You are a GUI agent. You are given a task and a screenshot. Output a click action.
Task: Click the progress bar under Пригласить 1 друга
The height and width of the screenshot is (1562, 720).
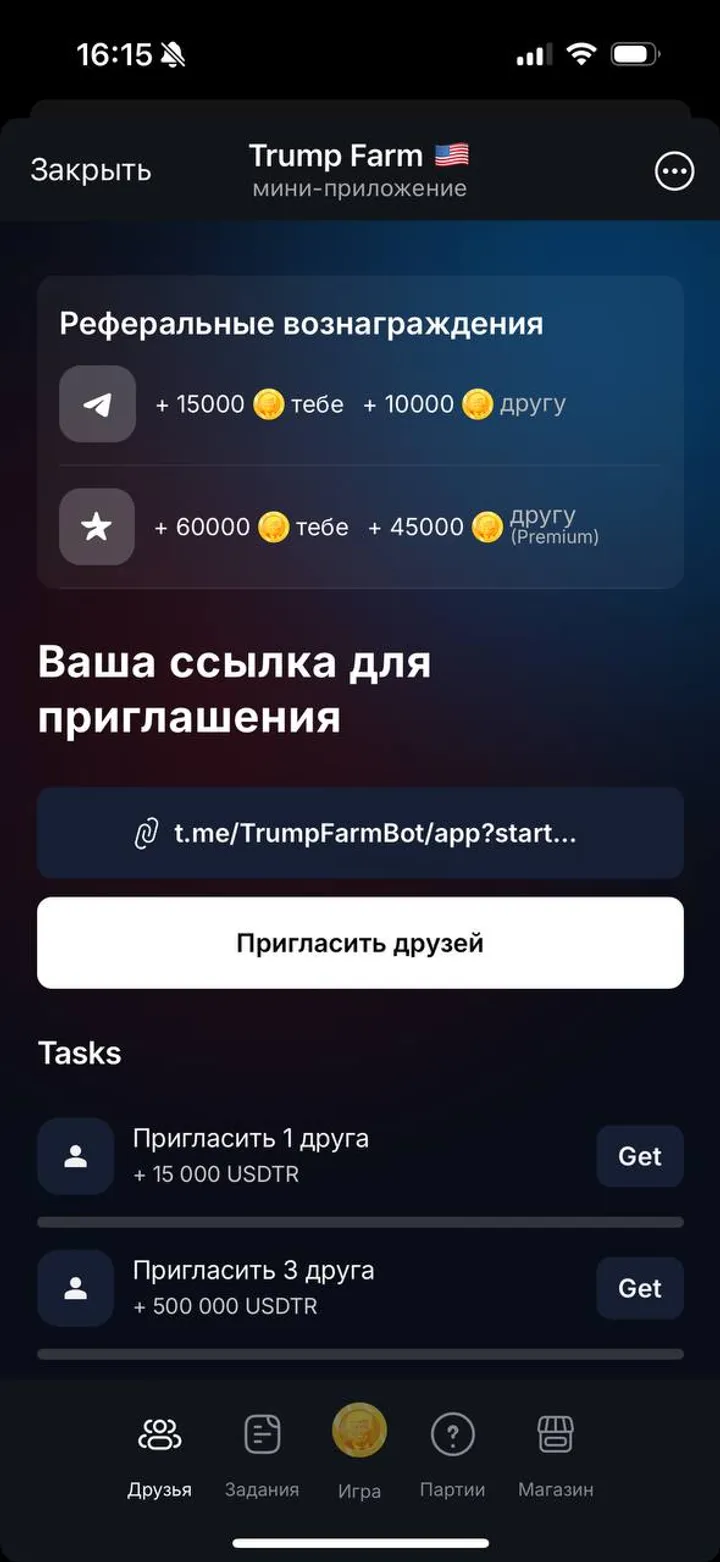pos(360,1221)
